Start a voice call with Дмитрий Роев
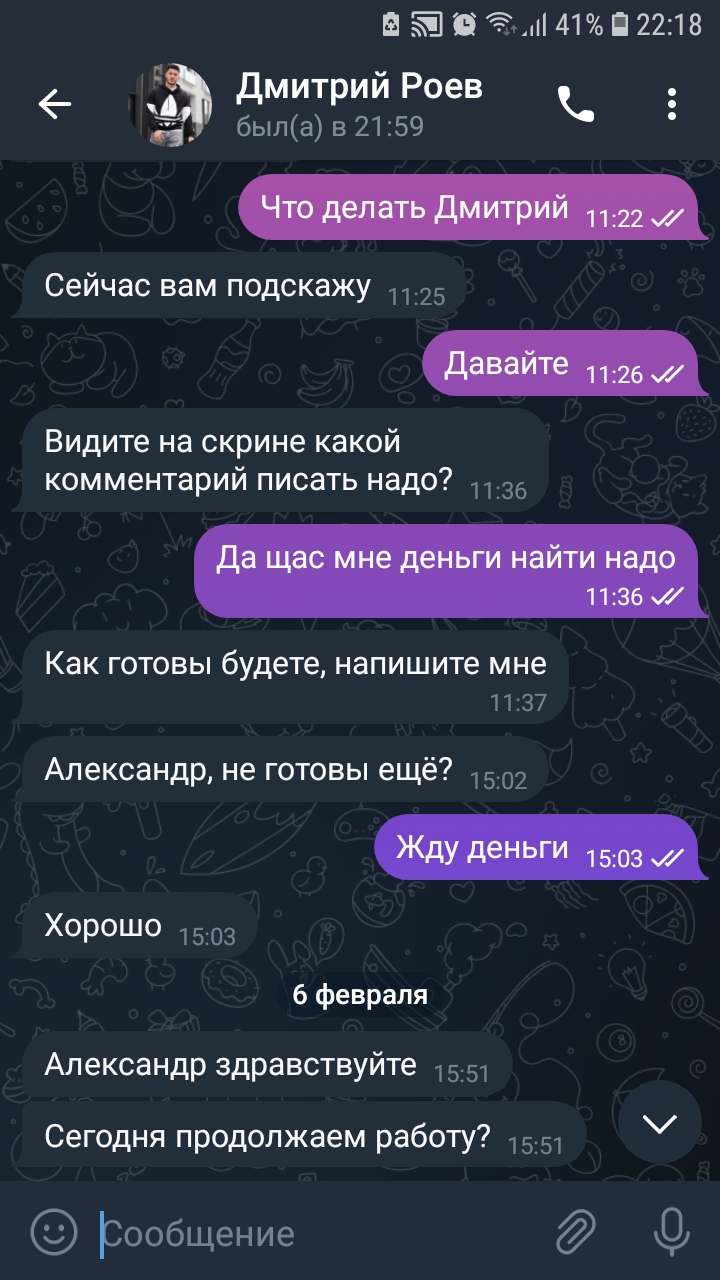Image resolution: width=720 pixels, height=1280 pixels. point(576,104)
